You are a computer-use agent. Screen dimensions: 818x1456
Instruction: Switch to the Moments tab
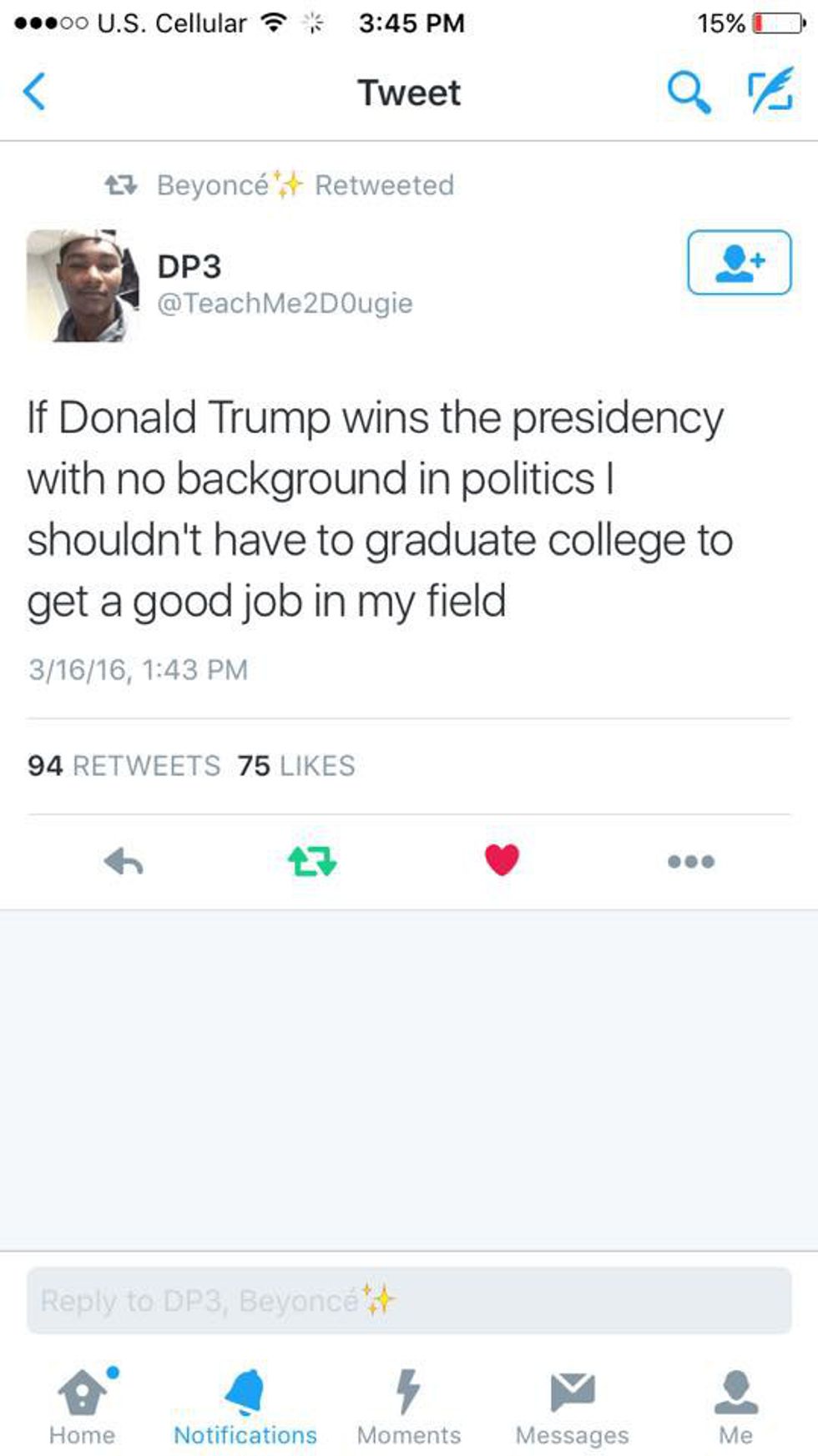coord(409,1404)
